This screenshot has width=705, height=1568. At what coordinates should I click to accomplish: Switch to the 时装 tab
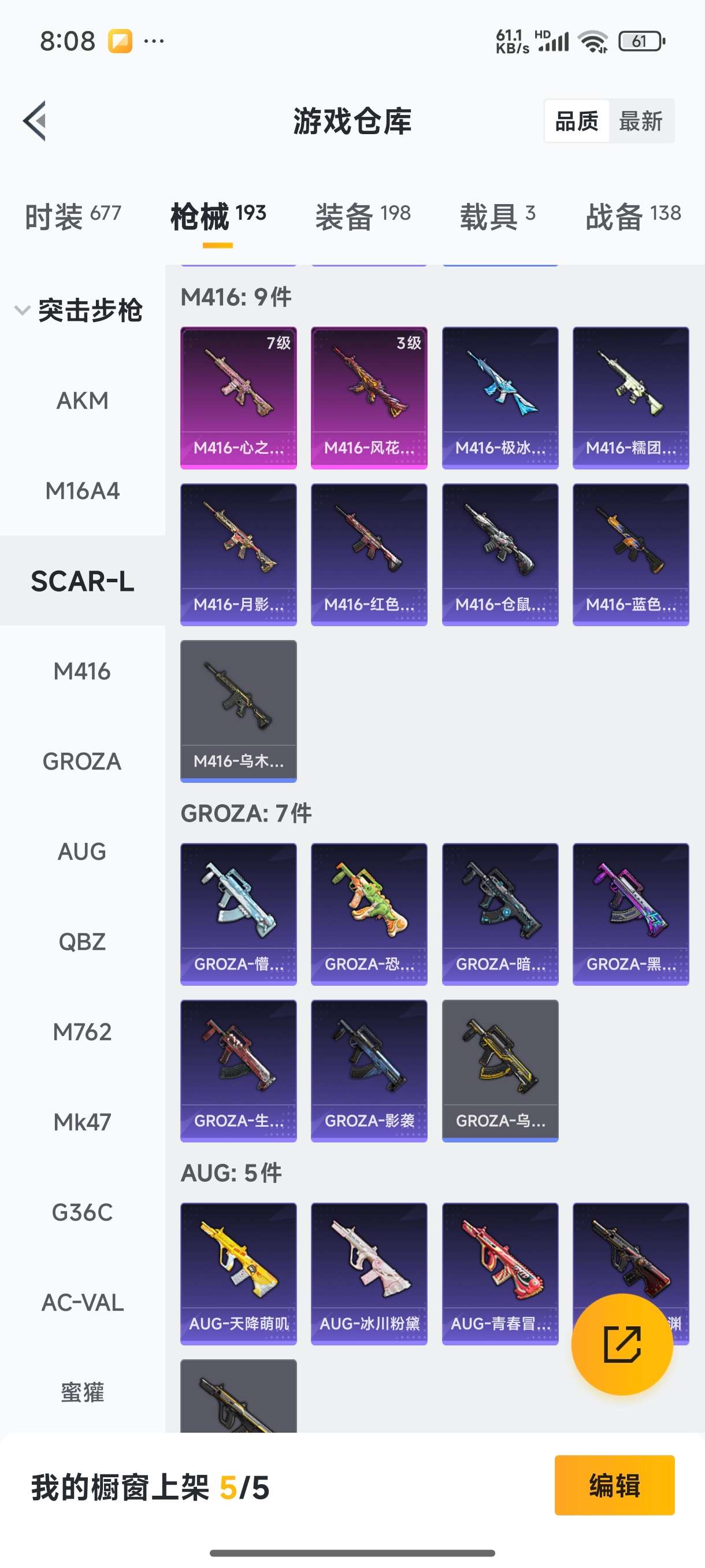(x=72, y=217)
